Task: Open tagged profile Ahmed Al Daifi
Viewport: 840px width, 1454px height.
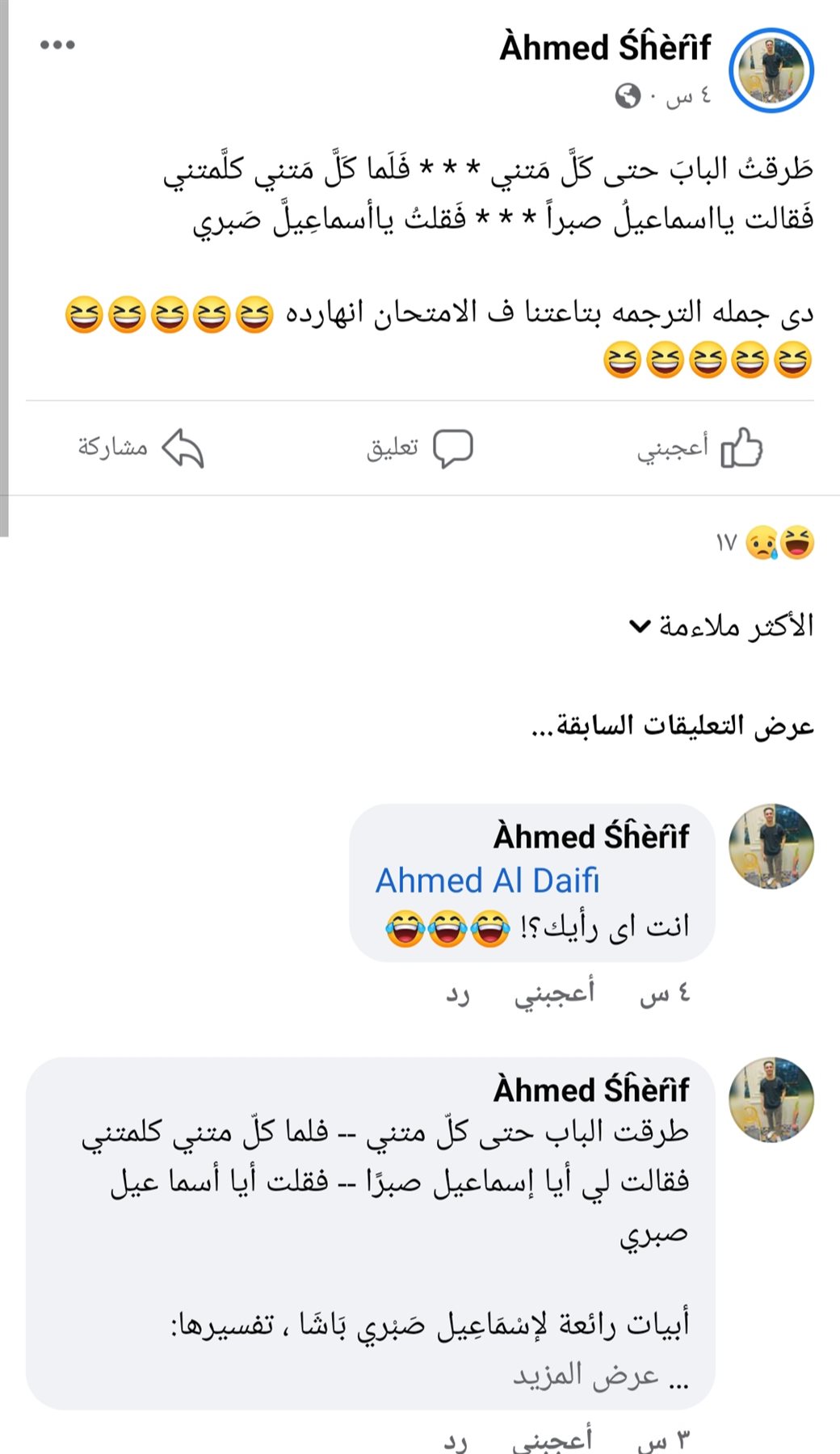Action: 487,880
